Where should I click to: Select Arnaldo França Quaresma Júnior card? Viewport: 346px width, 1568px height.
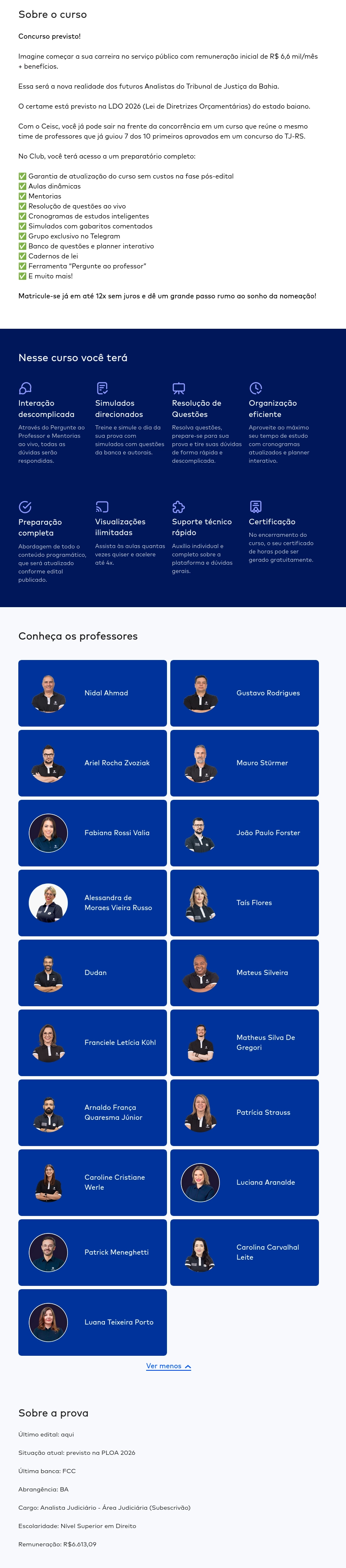pyautogui.click(x=92, y=1113)
